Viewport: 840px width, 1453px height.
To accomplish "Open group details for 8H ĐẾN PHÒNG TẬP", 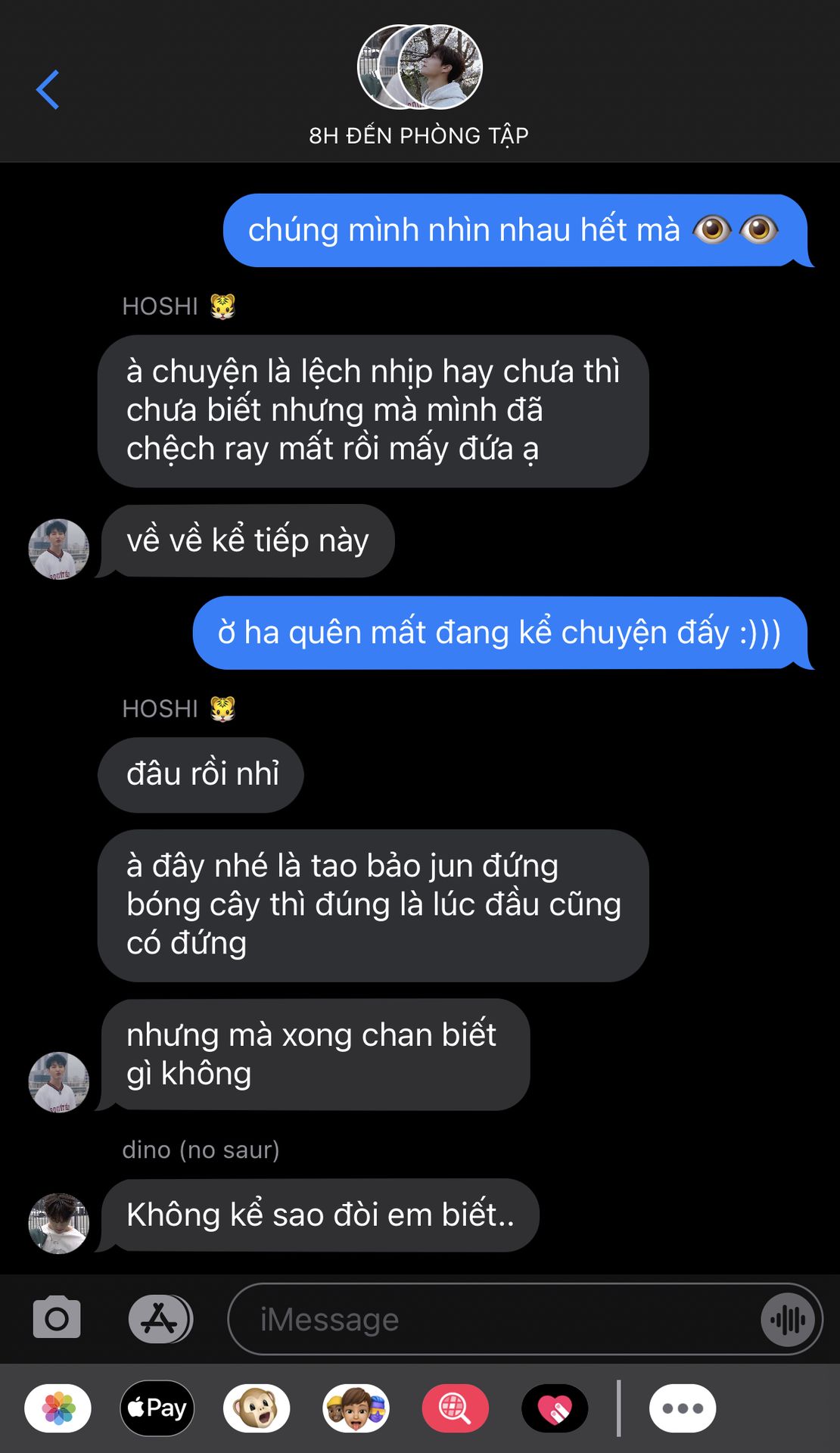I will click(x=419, y=85).
